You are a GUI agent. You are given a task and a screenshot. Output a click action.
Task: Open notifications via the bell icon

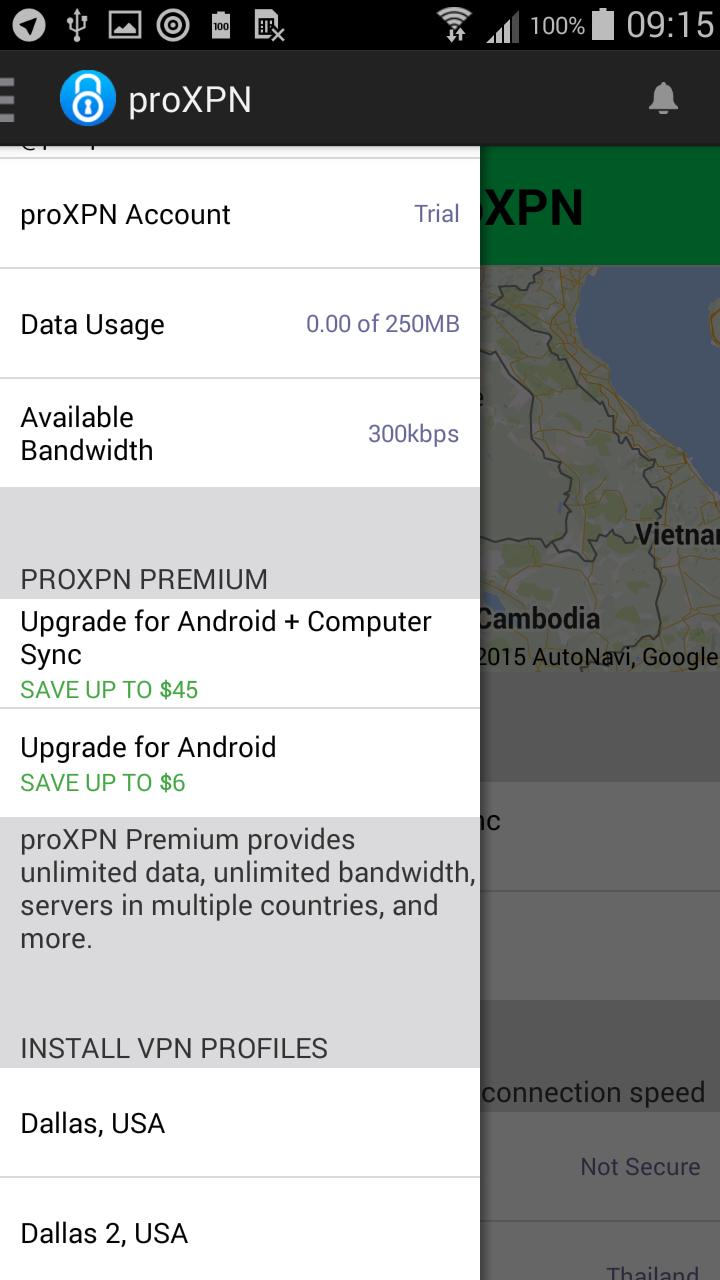click(x=661, y=98)
